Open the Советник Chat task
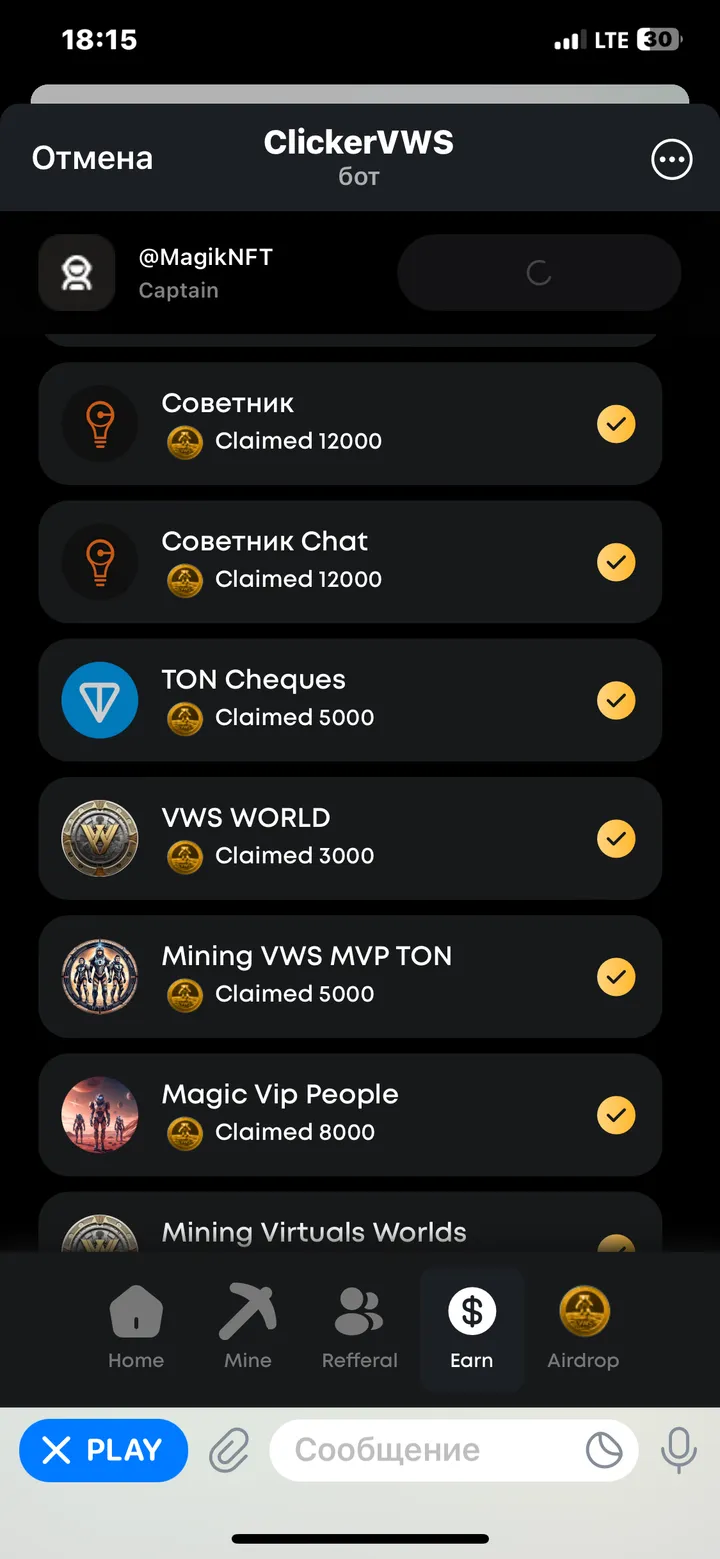The height and width of the screenshot is (1559, 720). pyautogui.click(x=350, y=561)
